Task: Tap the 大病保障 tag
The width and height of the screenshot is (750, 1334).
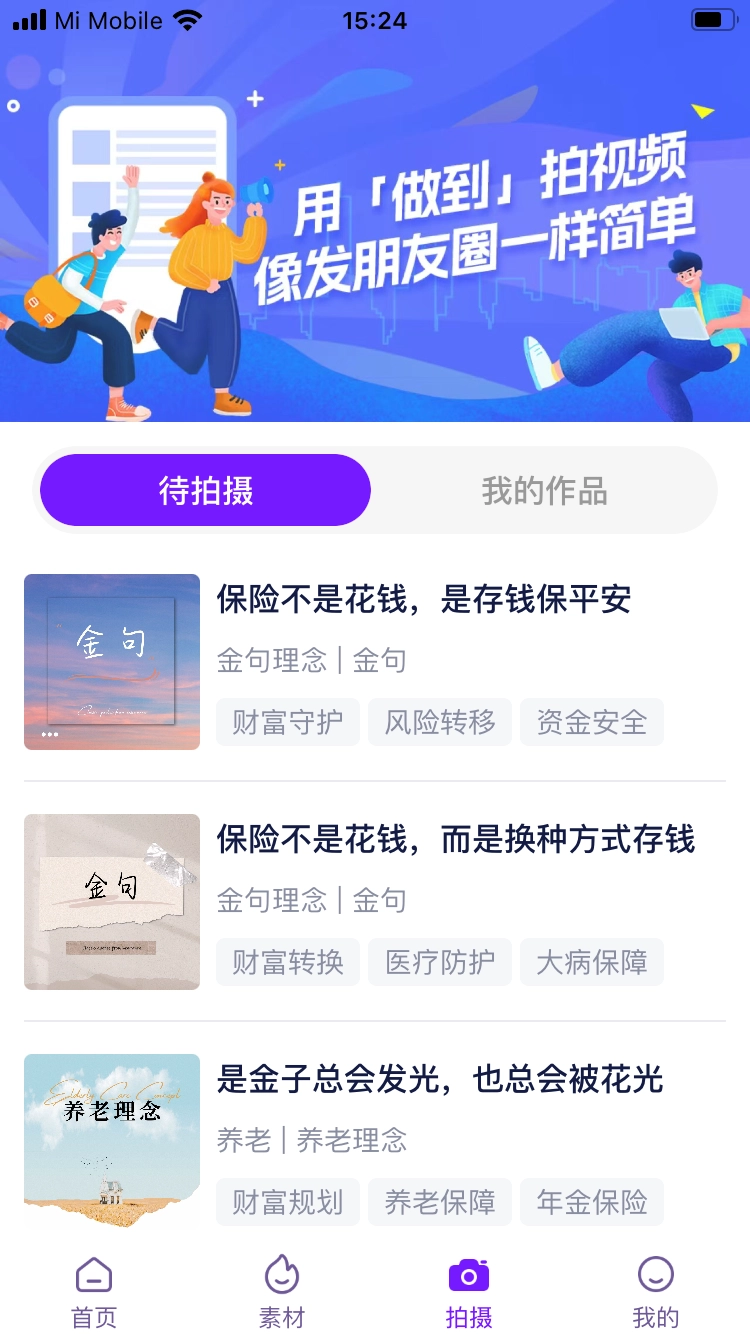Action: 591,962
